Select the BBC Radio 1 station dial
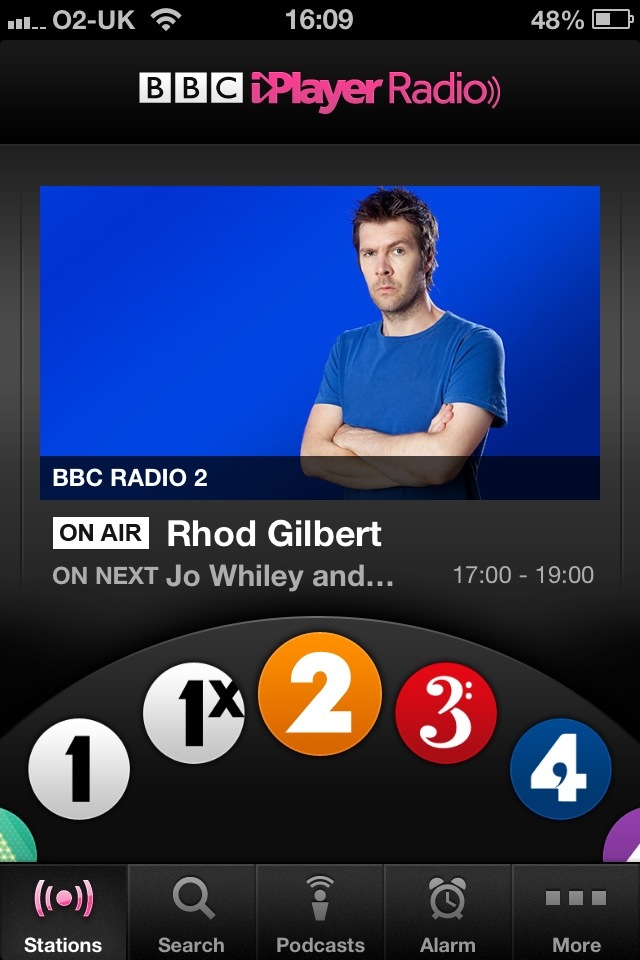The height and width of the screenshot is (960, 640). pos(79,769)
